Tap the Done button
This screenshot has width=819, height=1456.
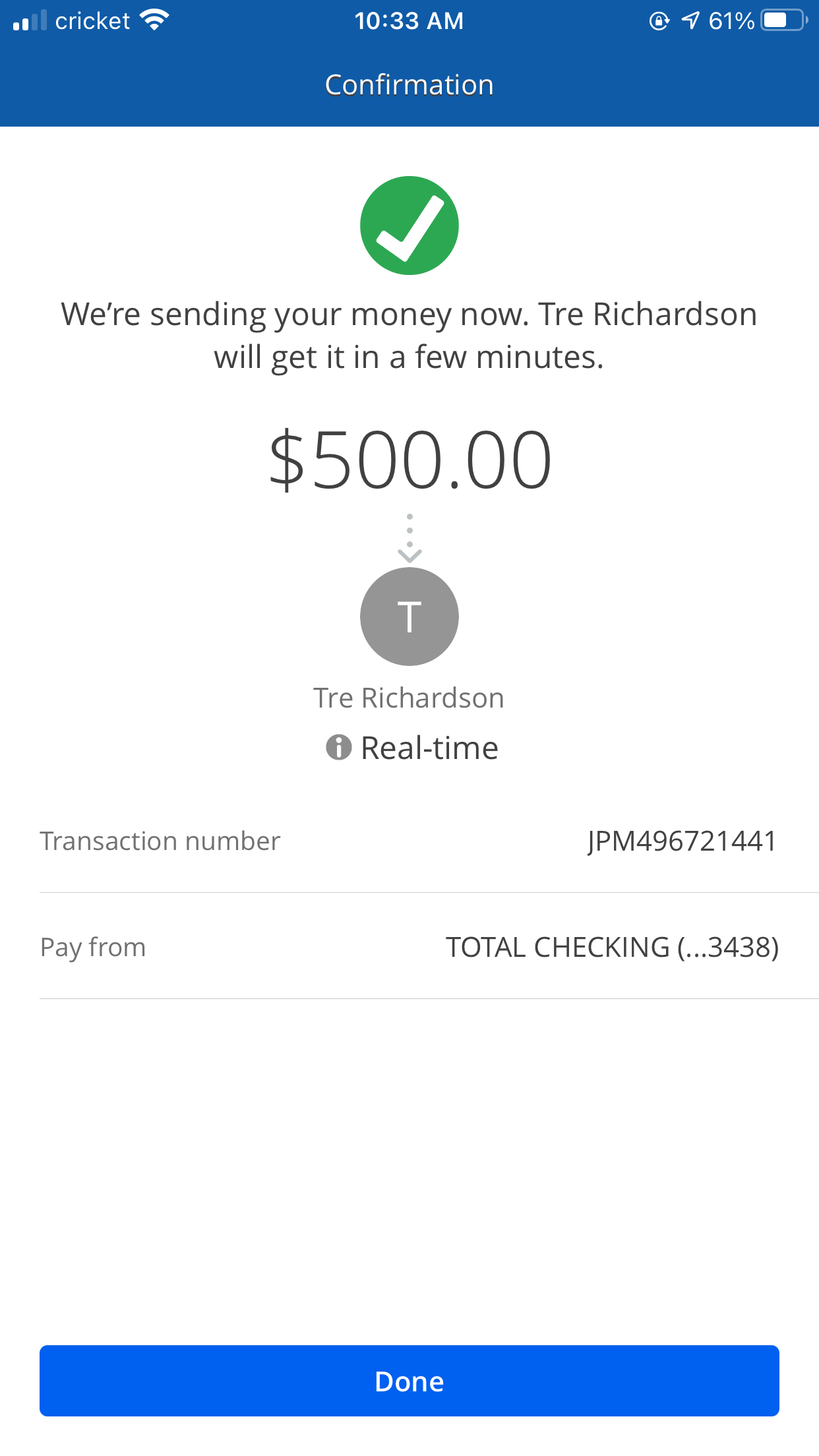point(409,1381)
